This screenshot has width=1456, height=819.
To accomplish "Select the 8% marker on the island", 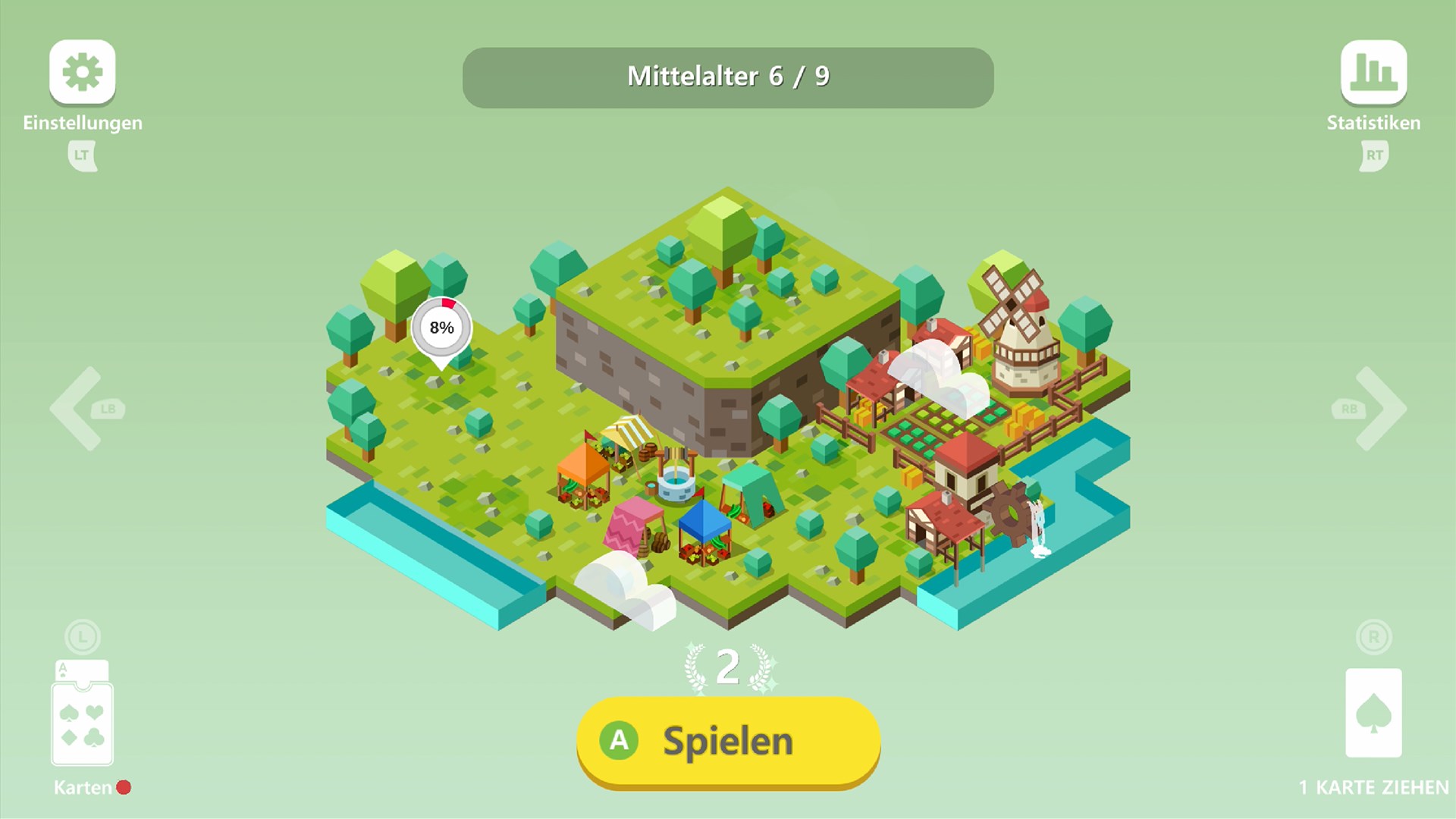I will pyautogui.click(x=441, y=328).
